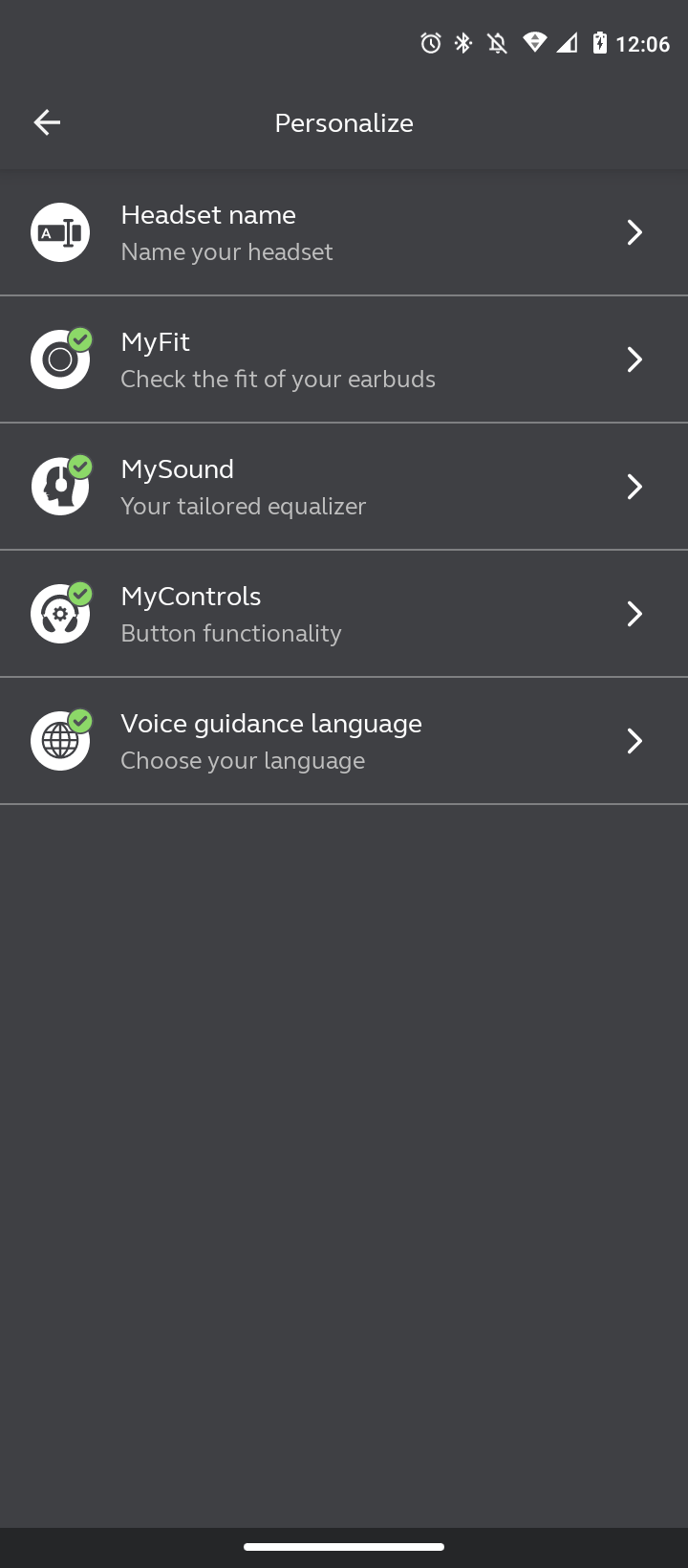Screen dimensions: 688x1568
Task: Open the Headset name setting
Action: pos(344,232)
